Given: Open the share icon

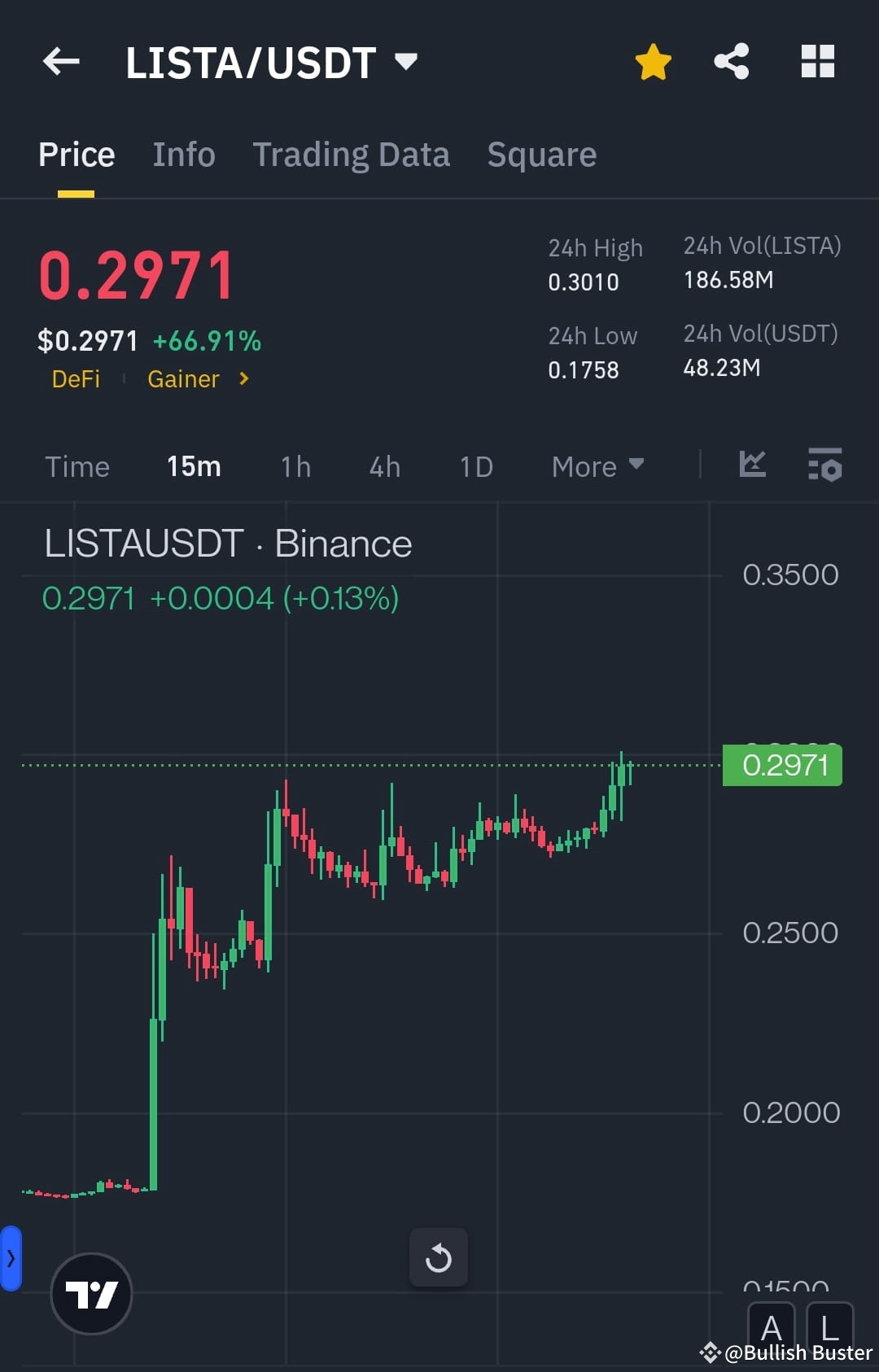Looking at the screenshot, I should point(730,60).
